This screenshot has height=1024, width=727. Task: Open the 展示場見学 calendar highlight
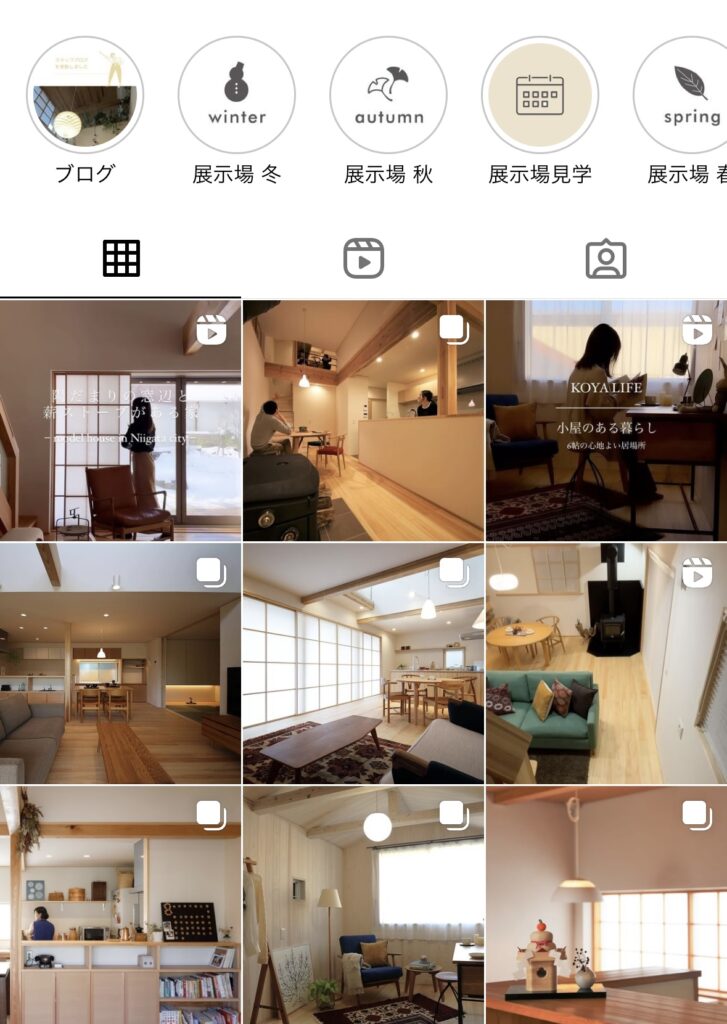pos(540,95)
